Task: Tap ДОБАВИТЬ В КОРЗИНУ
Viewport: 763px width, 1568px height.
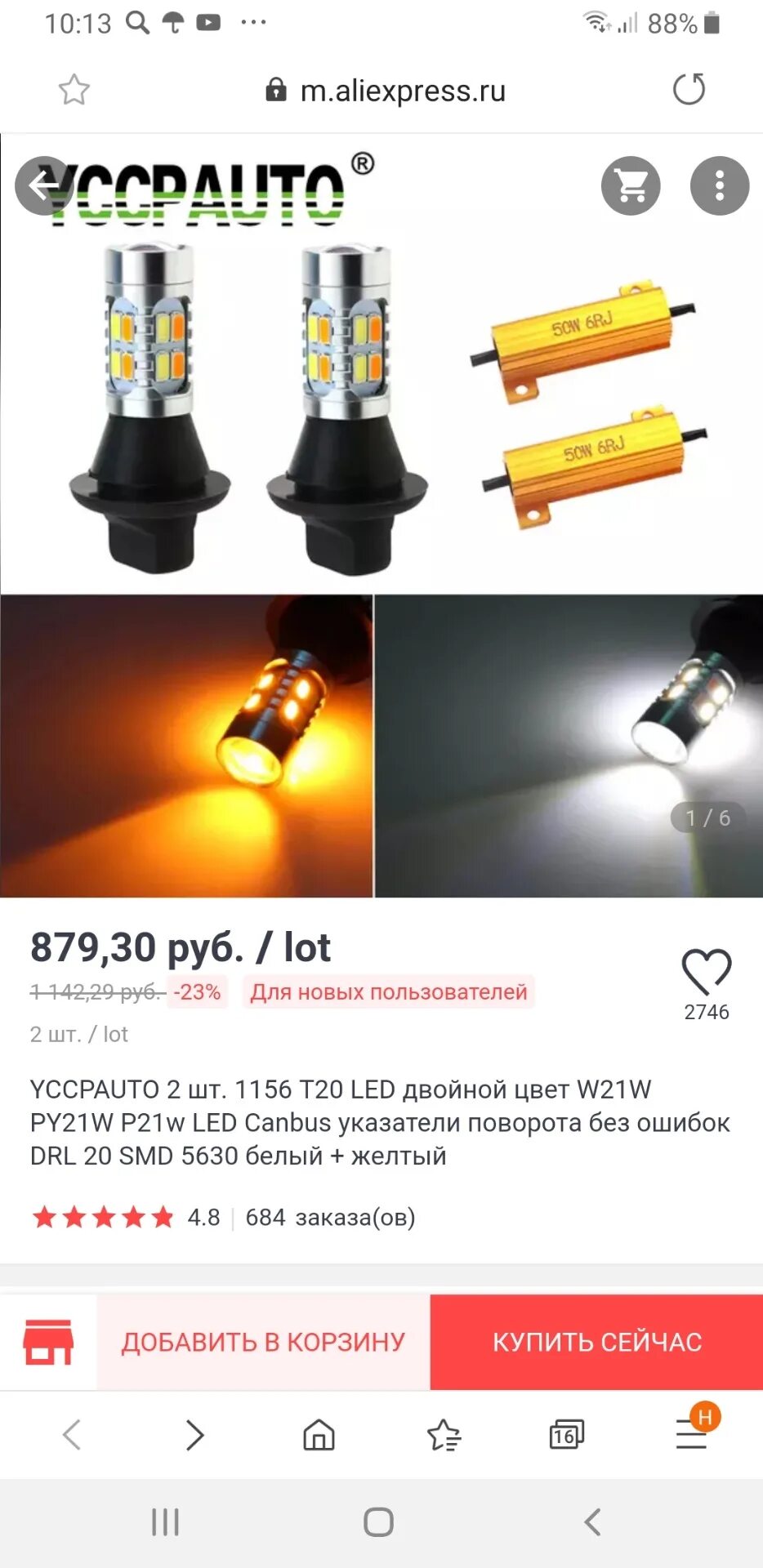Action: [263, 1342]
